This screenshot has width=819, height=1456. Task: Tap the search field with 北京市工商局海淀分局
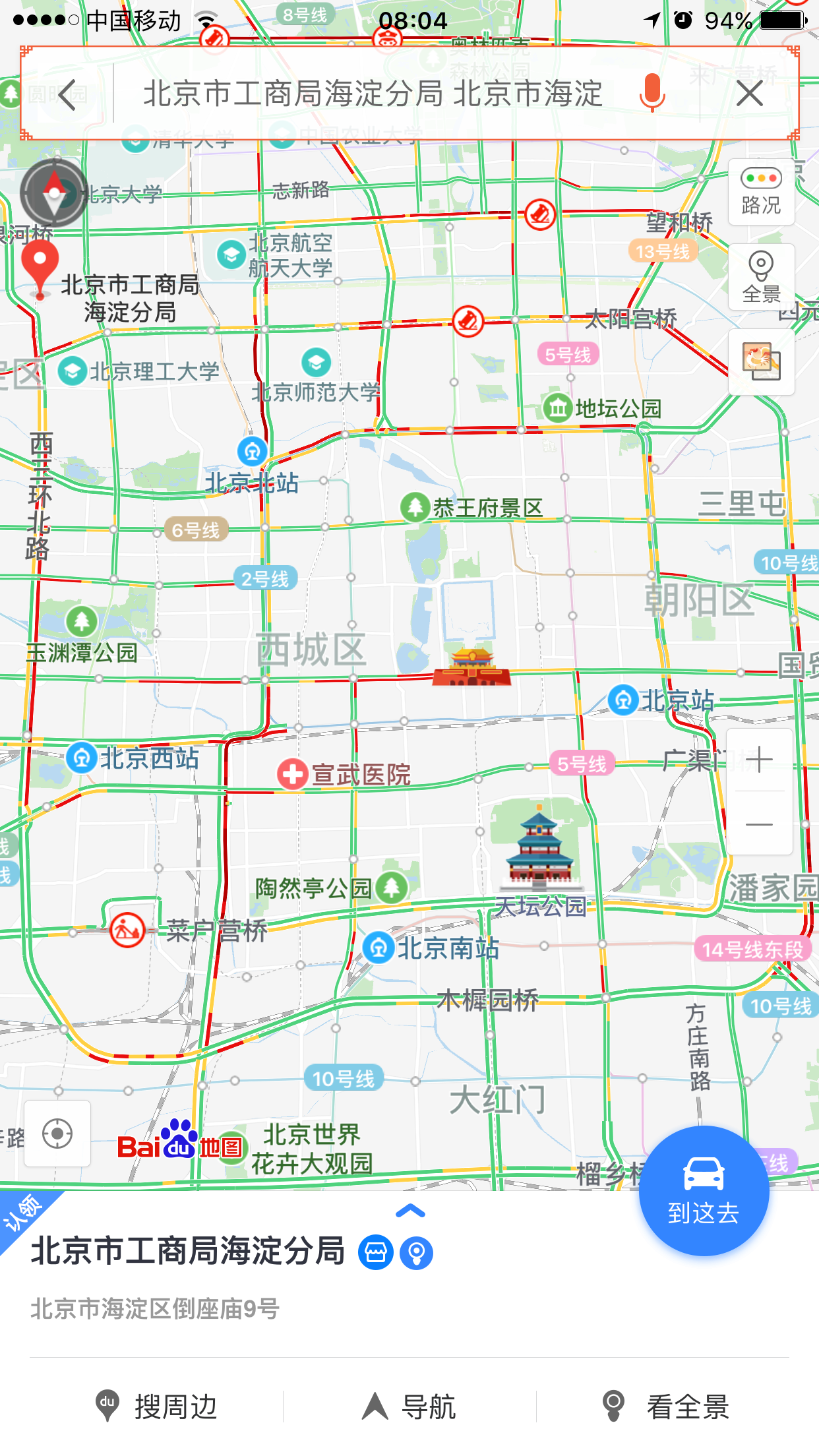pyautogui.click(x=373, y=94)
